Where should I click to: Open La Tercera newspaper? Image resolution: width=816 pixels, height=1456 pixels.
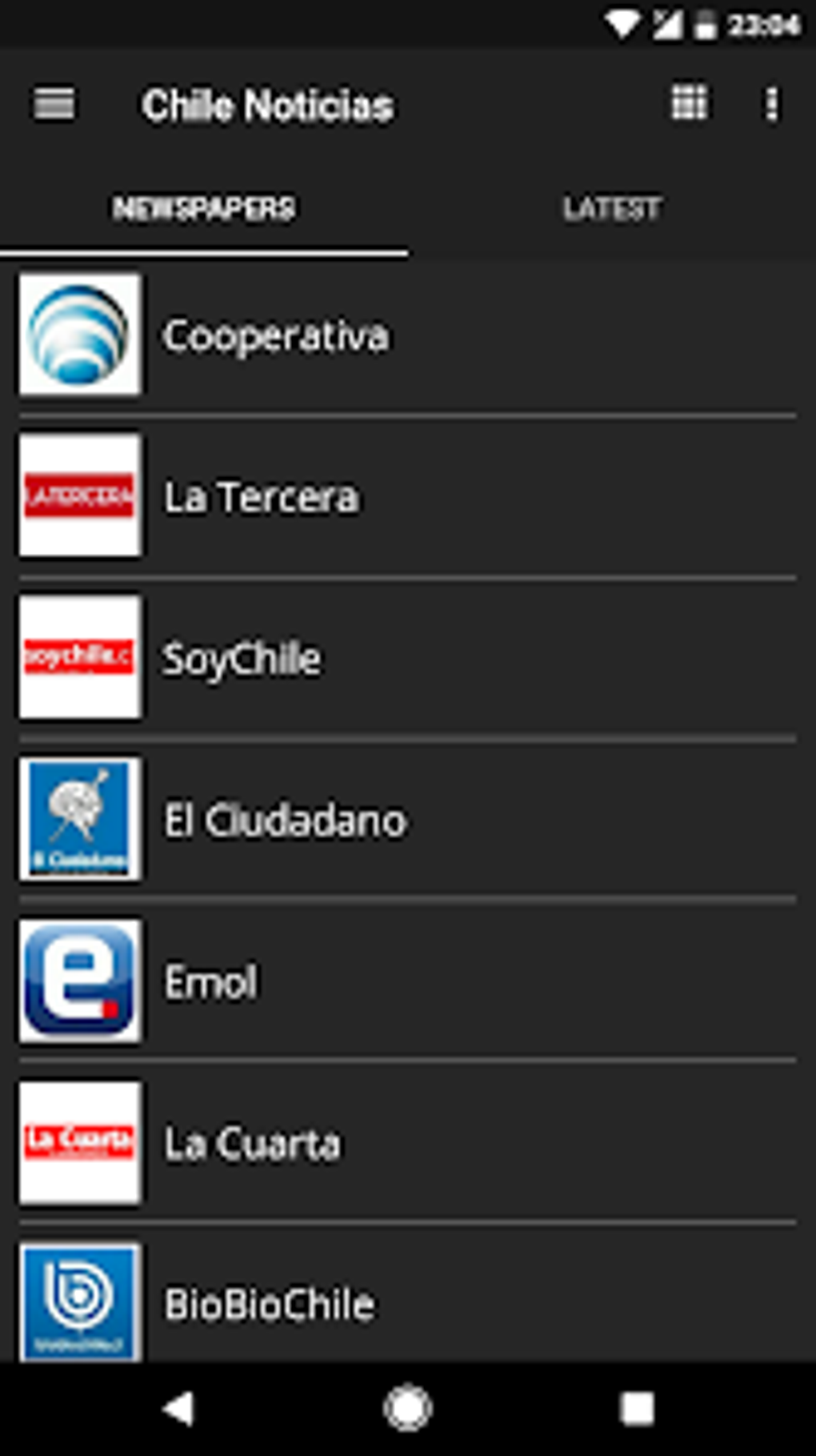point(408,497)
